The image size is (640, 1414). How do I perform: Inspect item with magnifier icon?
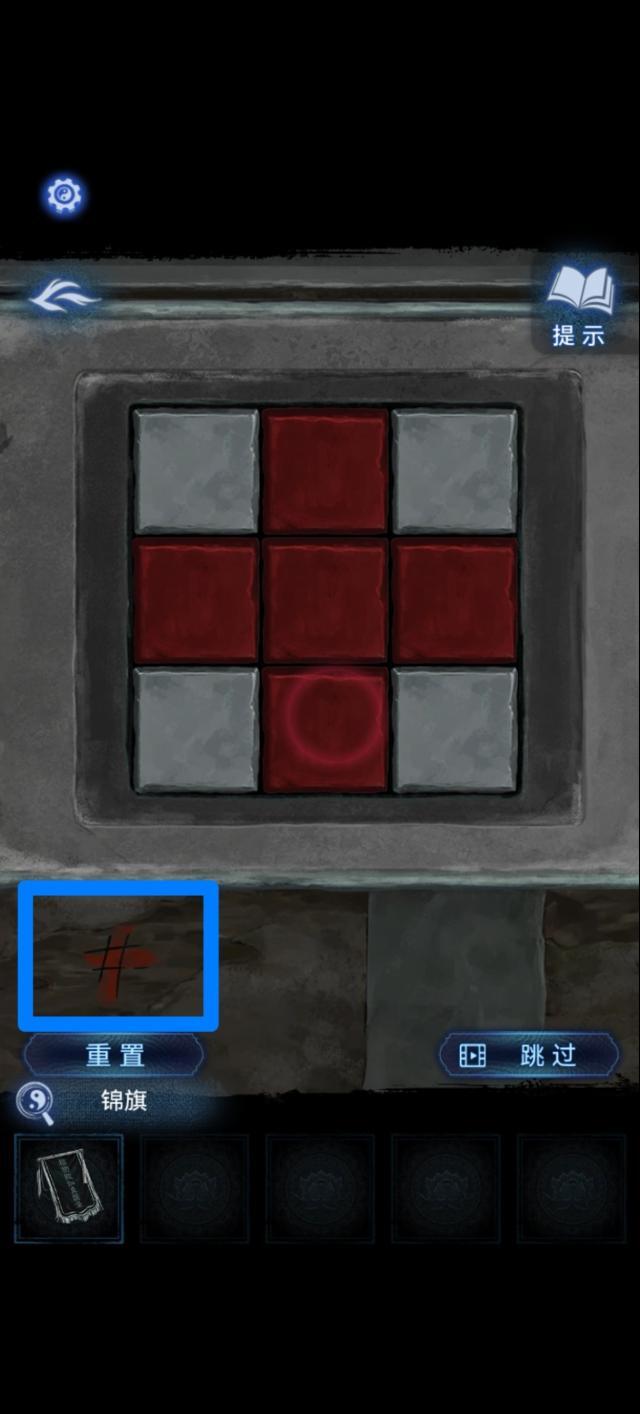34,1103
